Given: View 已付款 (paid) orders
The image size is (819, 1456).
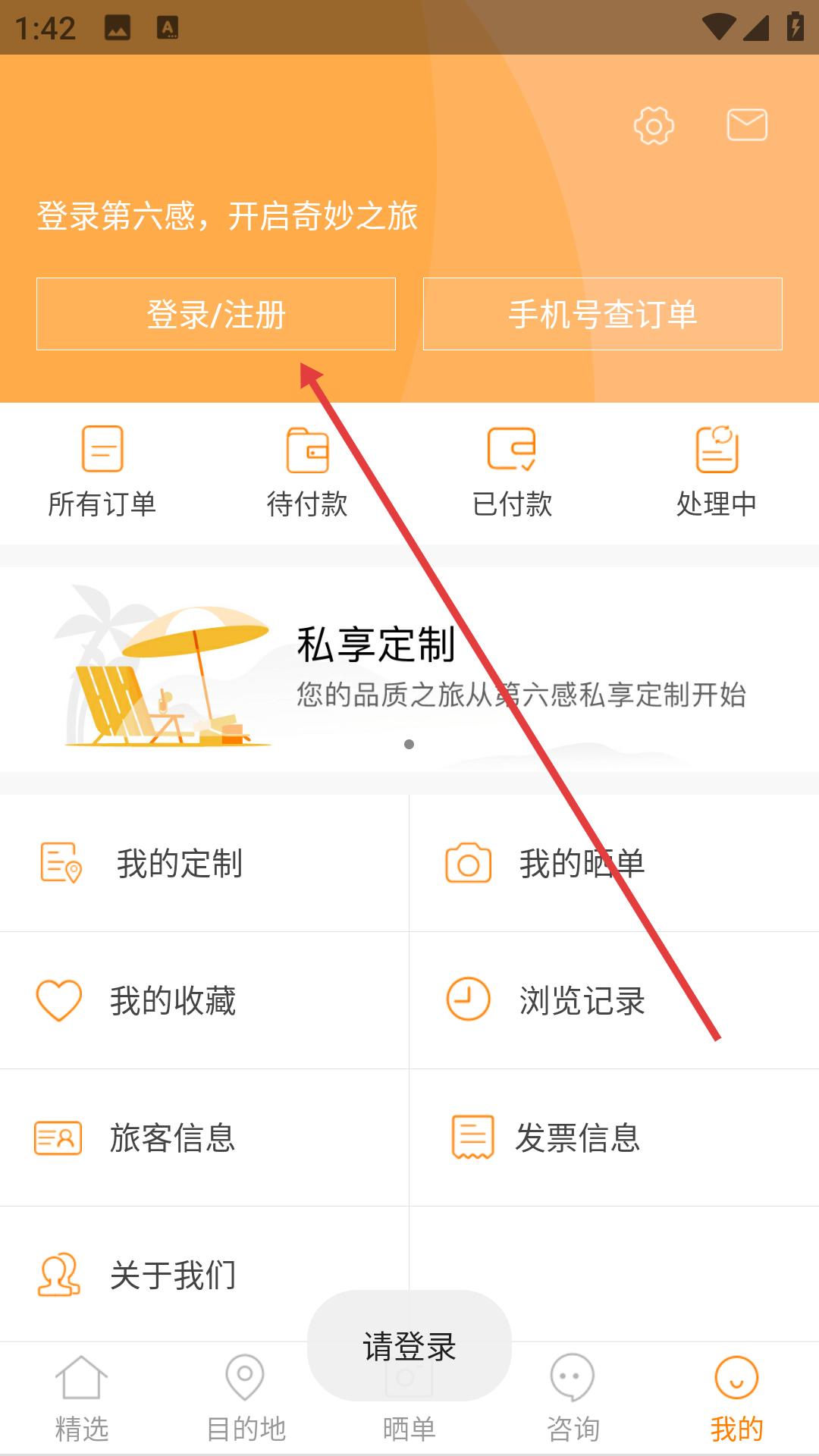Looking at the screenshot, I should pyautogui.click(x=512, y=472).
